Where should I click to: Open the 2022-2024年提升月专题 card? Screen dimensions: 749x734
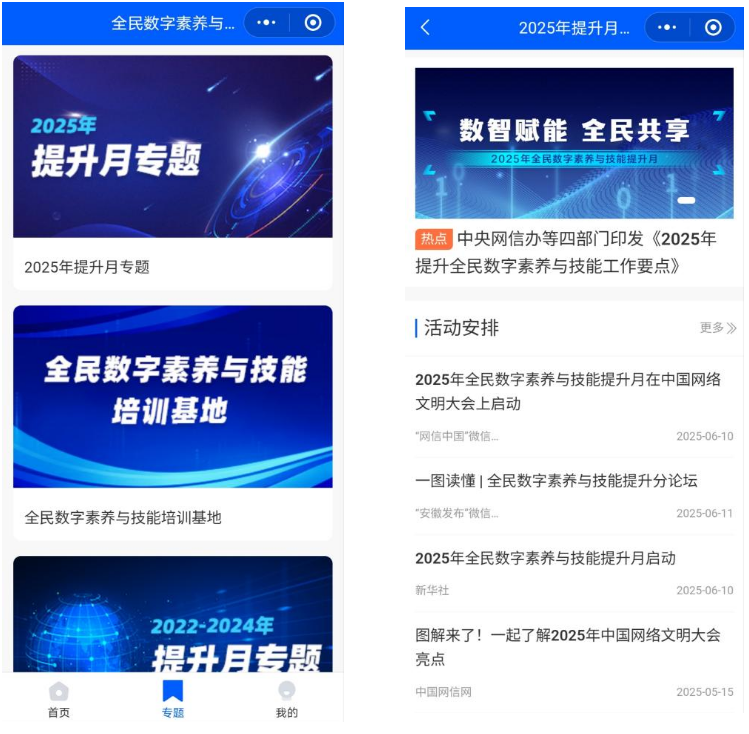pos(172,614)
